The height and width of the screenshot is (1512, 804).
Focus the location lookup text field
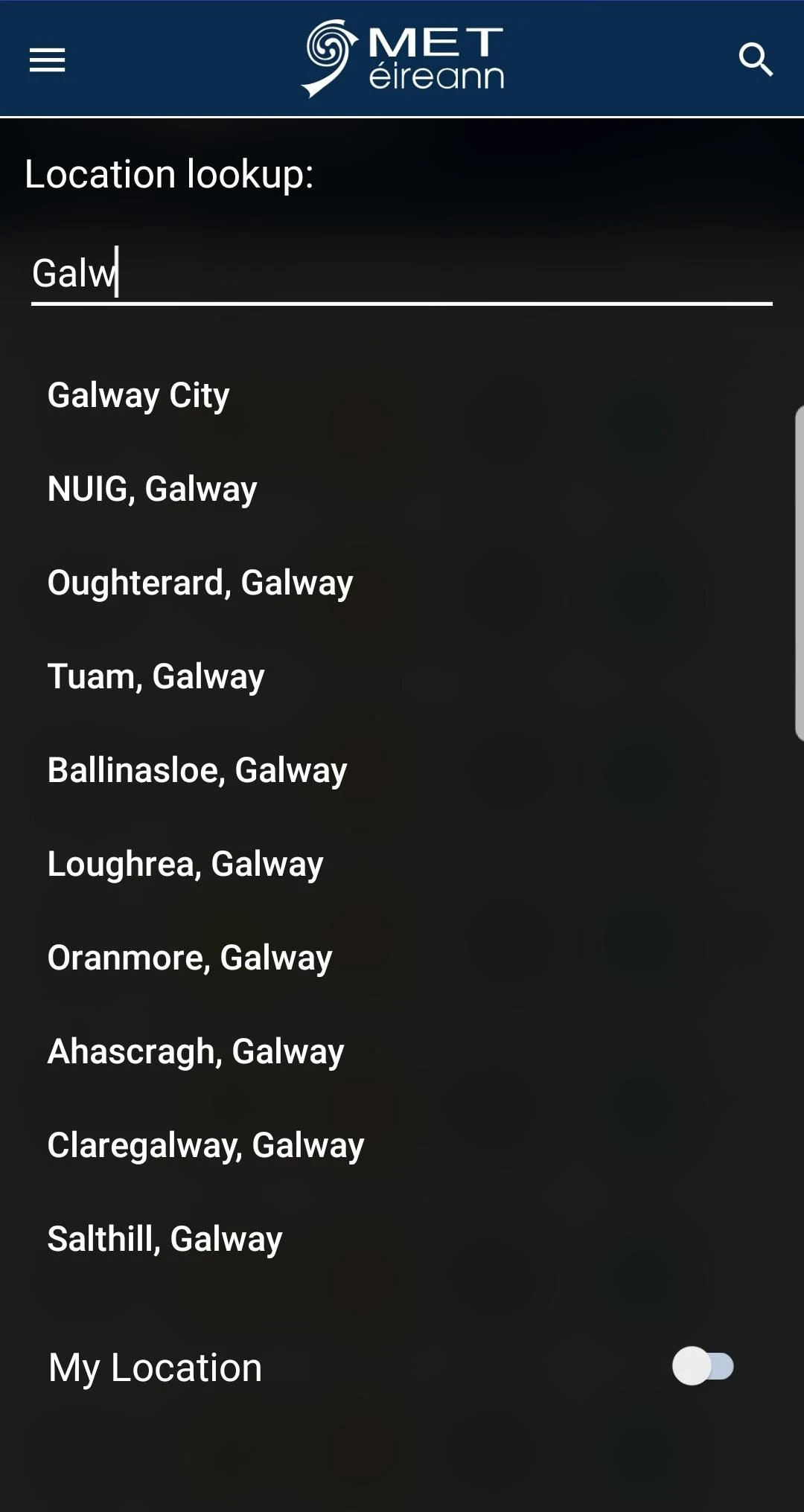(402, 273)
